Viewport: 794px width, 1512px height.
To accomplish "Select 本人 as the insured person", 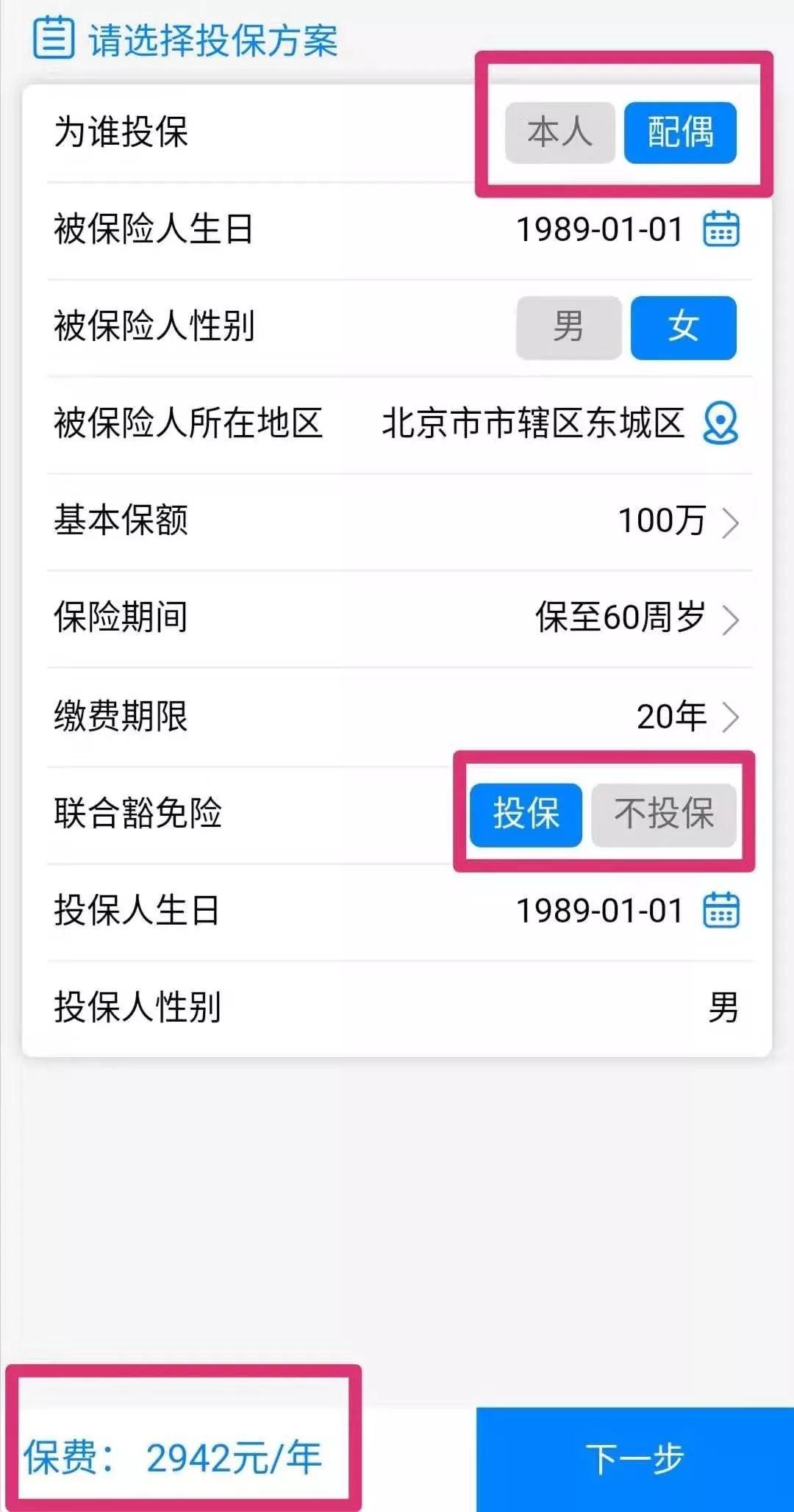I will [x=559, y=132].
